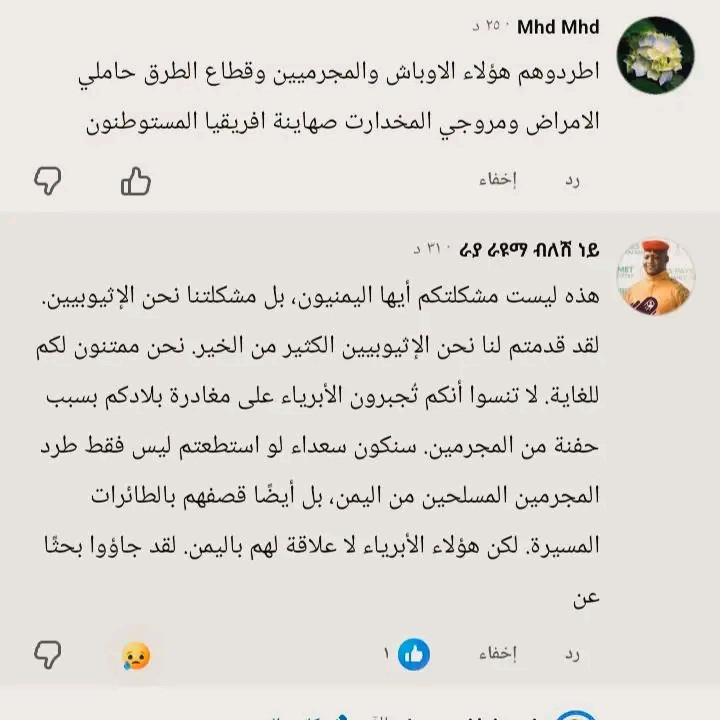Screen dimensions: 720x720
Task: Open the profile picture of the orange-cap commenter
Action: [655, 277]
